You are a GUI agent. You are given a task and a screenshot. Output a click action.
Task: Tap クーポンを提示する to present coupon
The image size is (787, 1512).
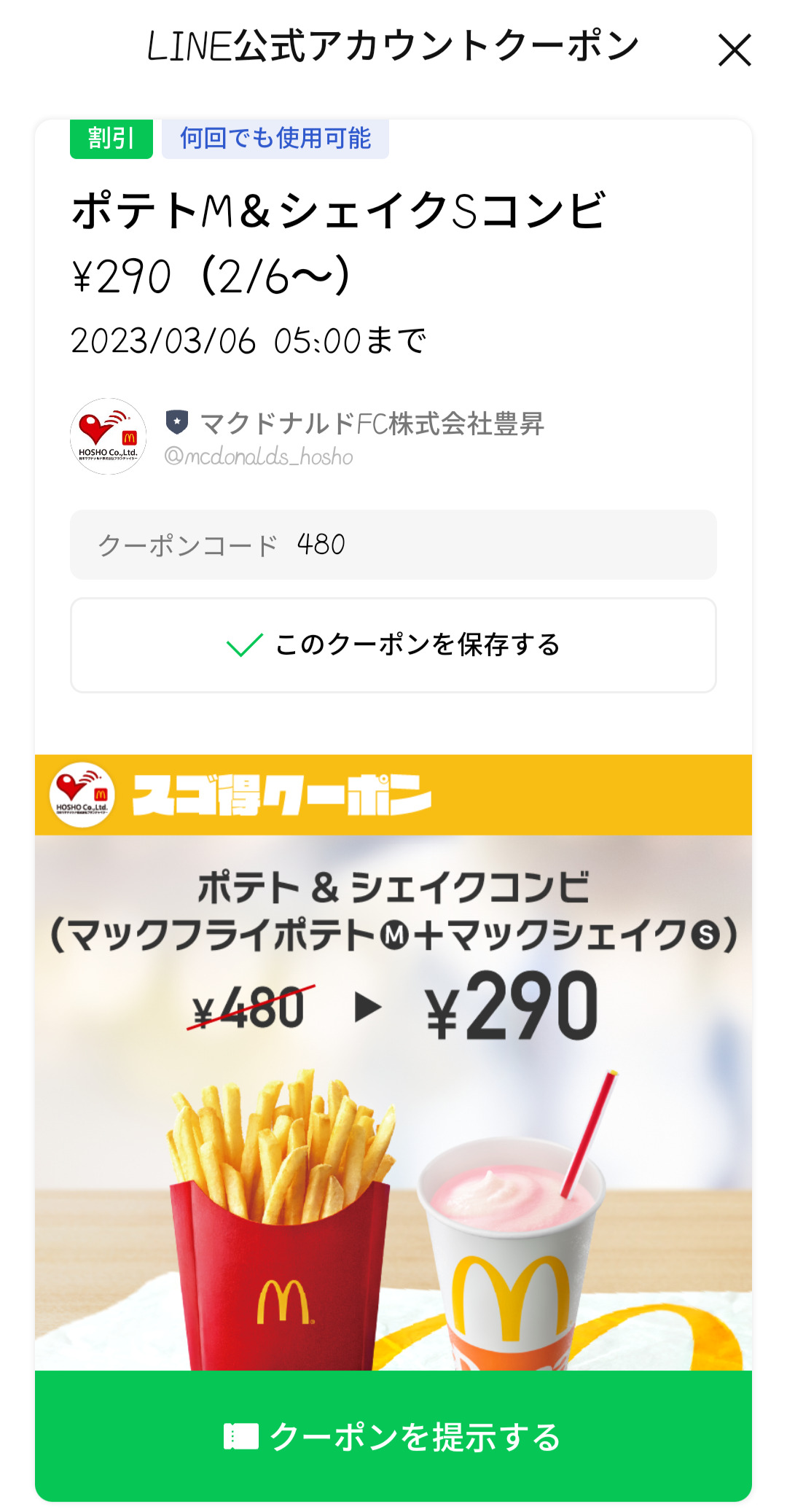pos(393,1436)
